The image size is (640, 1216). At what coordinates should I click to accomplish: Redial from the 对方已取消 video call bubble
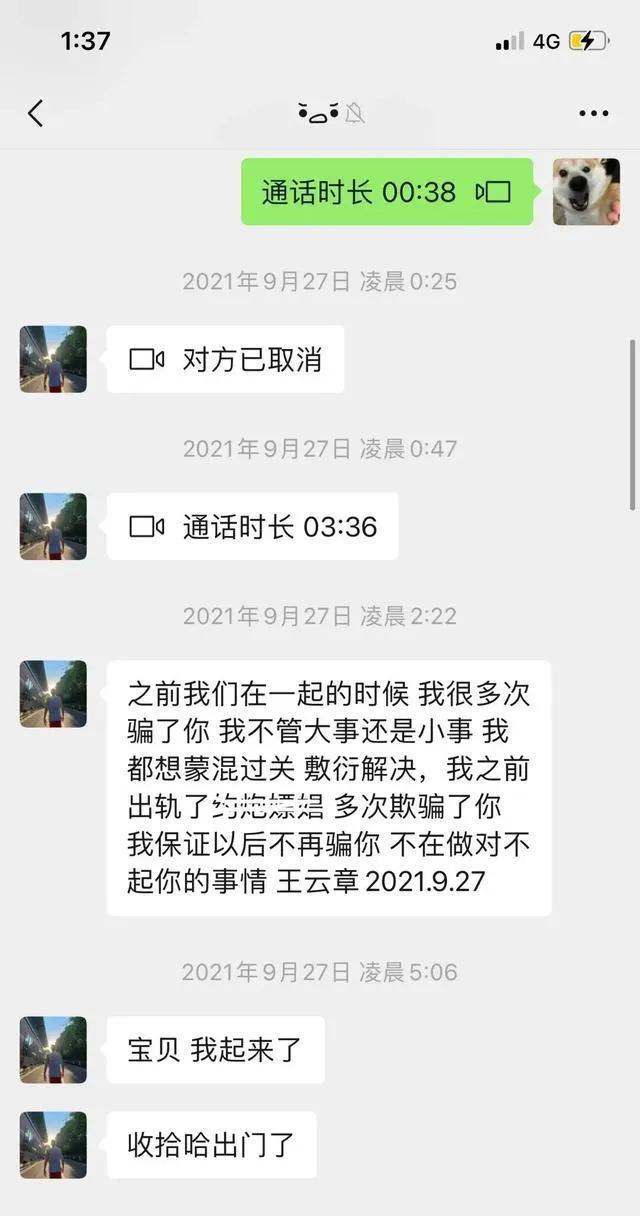[226, 359]
